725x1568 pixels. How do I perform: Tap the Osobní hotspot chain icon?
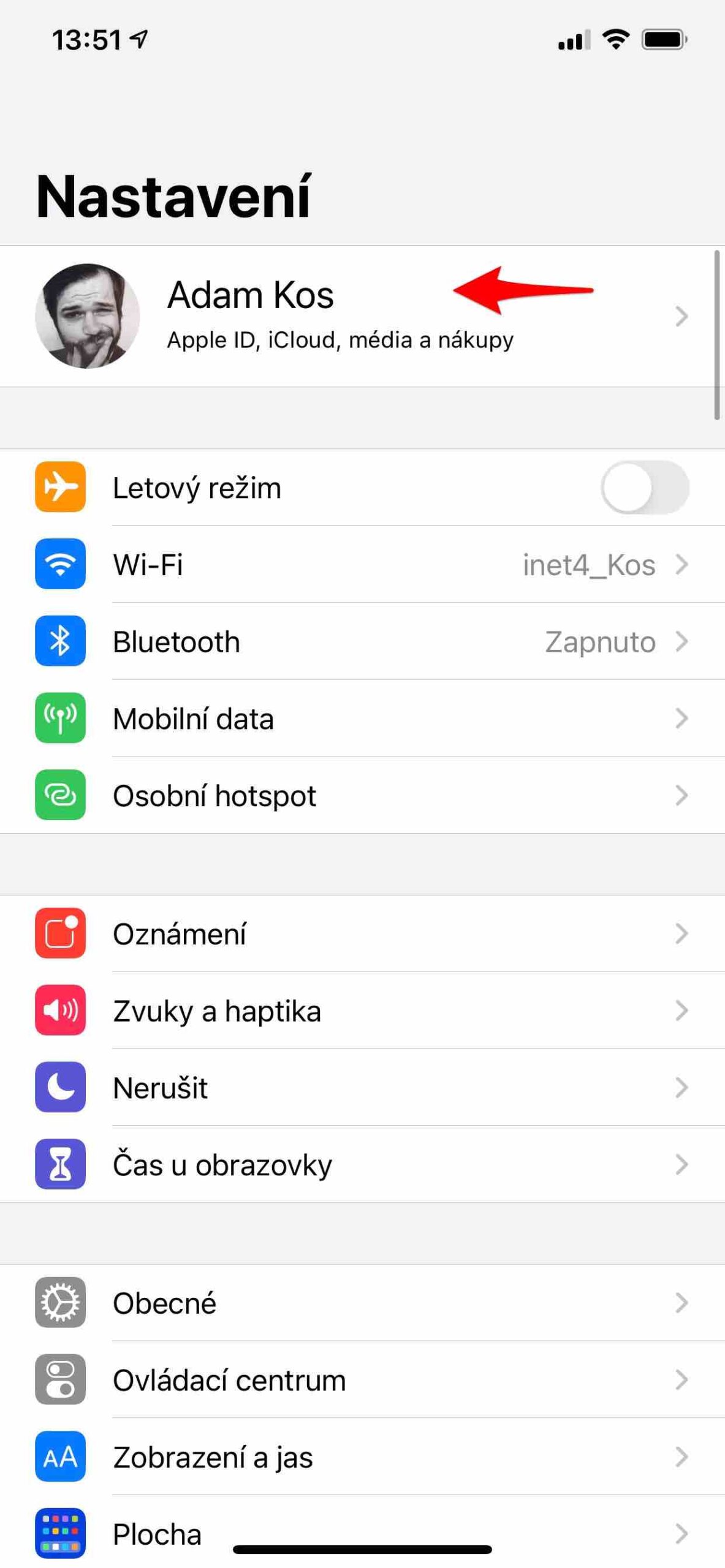tap(60, 796)
